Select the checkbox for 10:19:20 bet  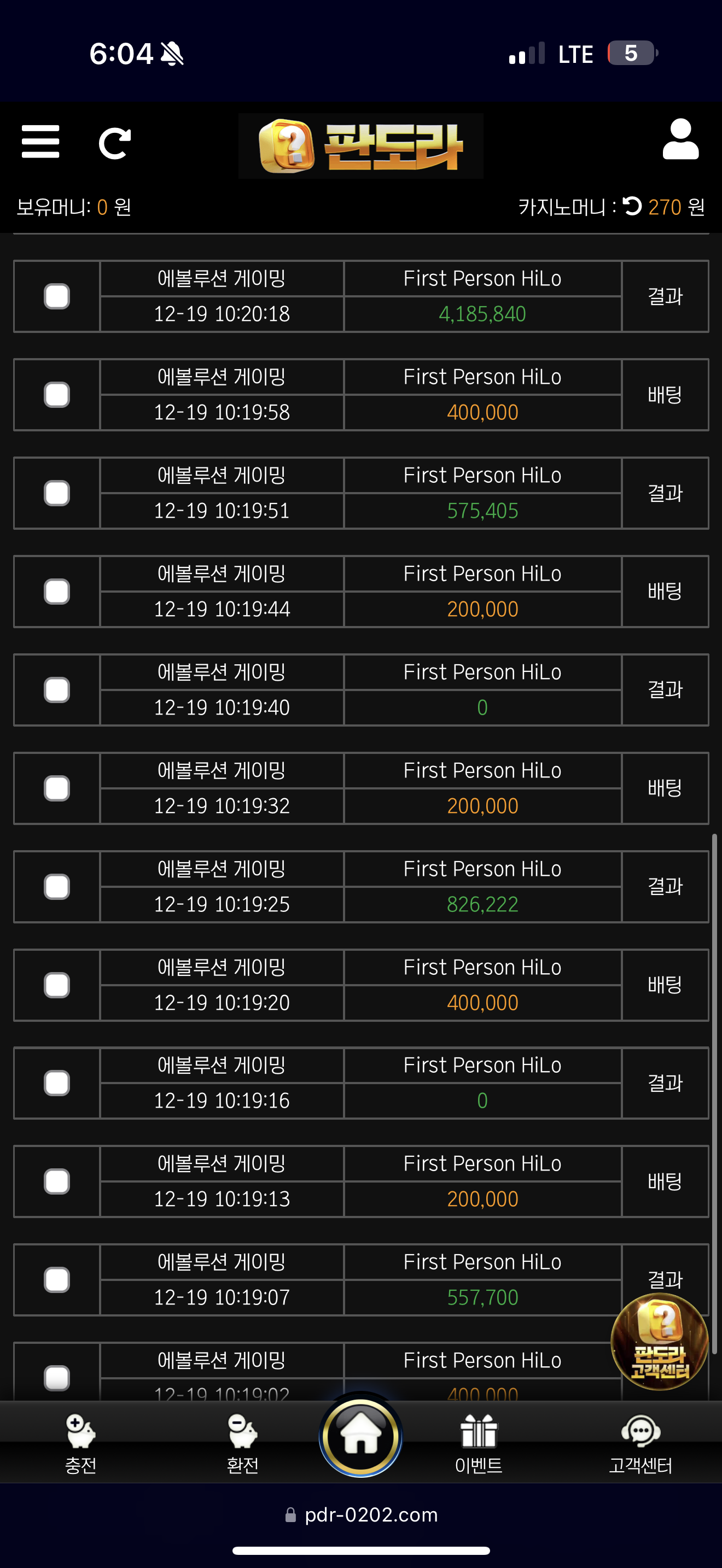coord(57,985)
